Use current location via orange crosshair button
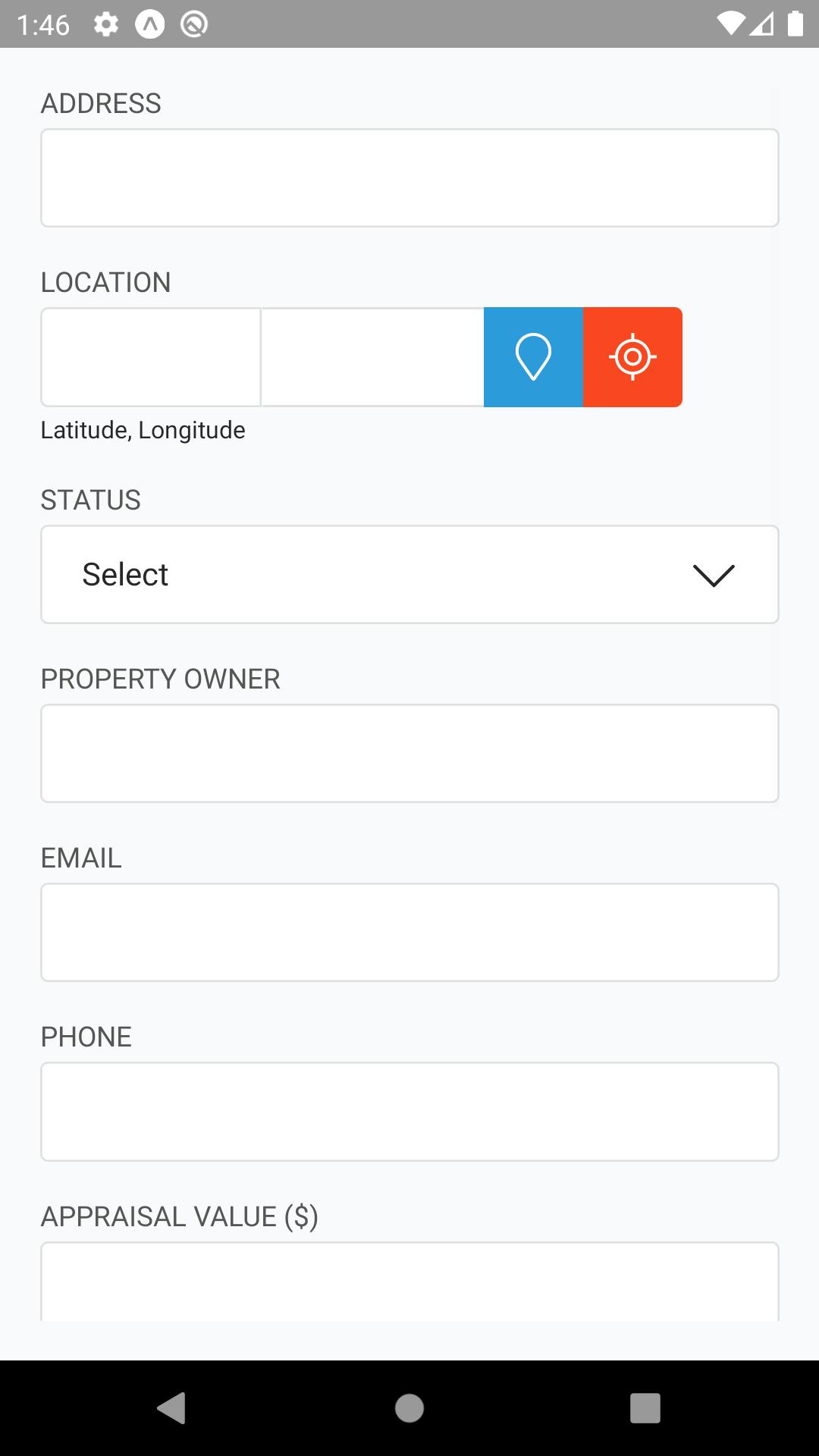 (632, 357)
